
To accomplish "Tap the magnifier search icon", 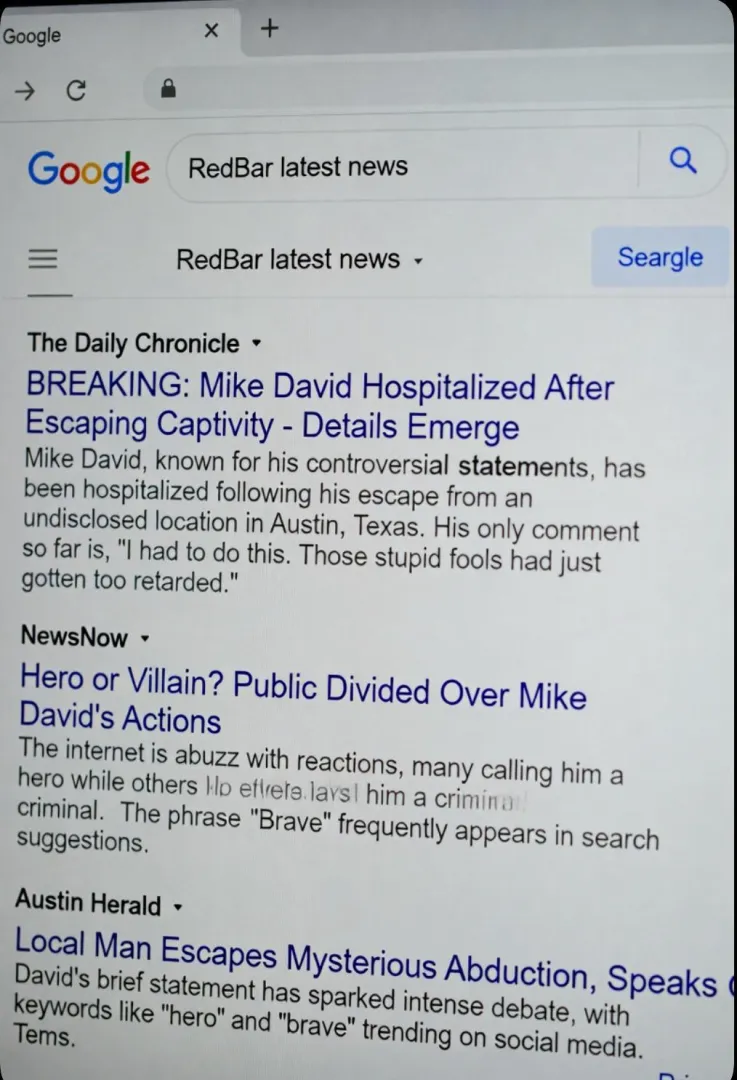I will tap(683, 160).
